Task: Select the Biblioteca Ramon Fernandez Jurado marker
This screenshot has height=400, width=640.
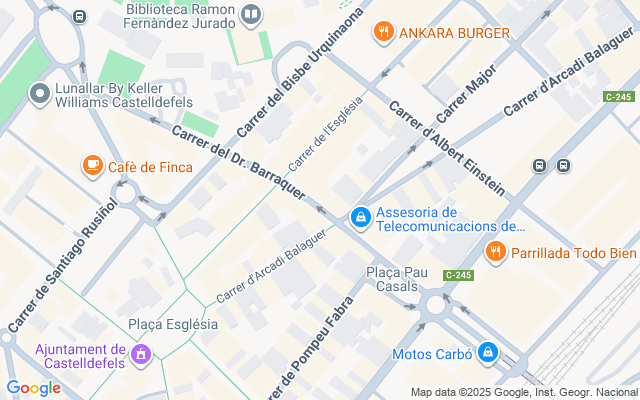Action: (x=250, y=15)
